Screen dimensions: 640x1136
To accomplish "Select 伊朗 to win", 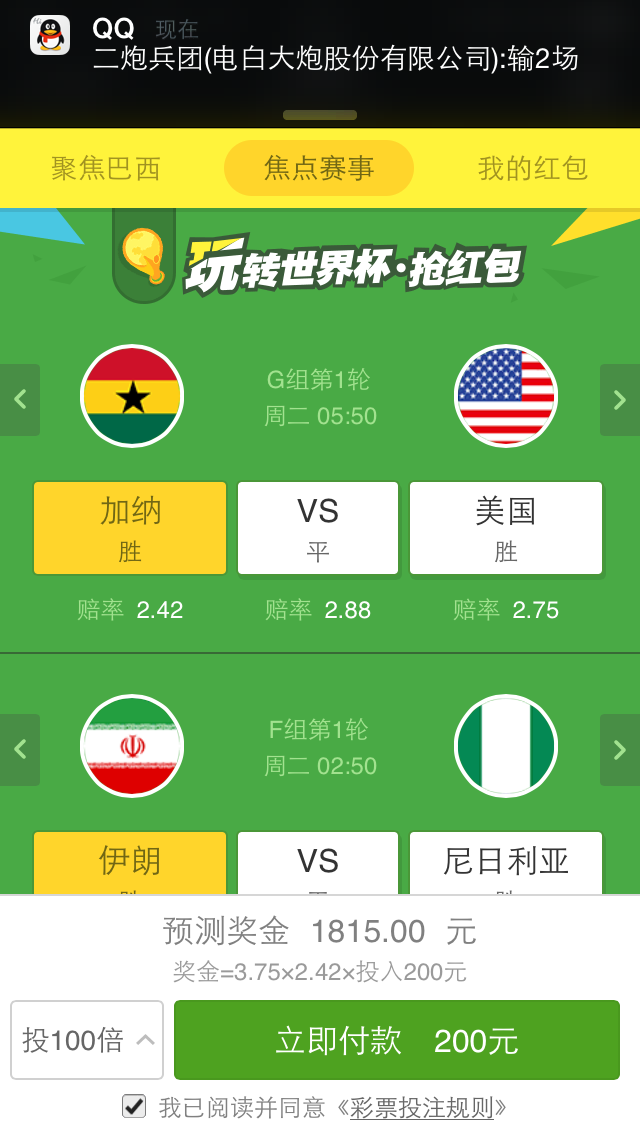I will [130, 863].
